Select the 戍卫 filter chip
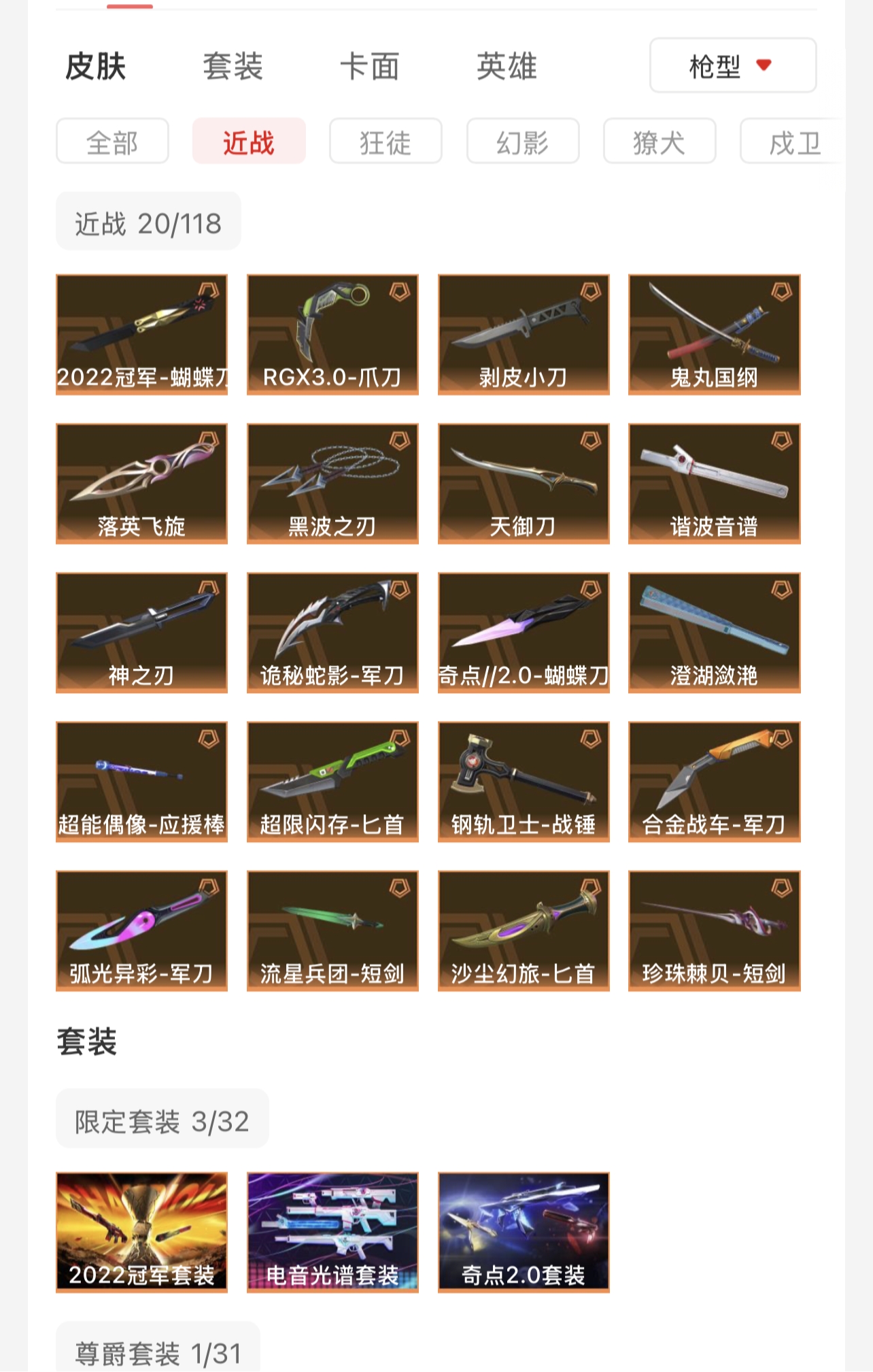This screenshot has height=1372, width=873. point(794,141)
